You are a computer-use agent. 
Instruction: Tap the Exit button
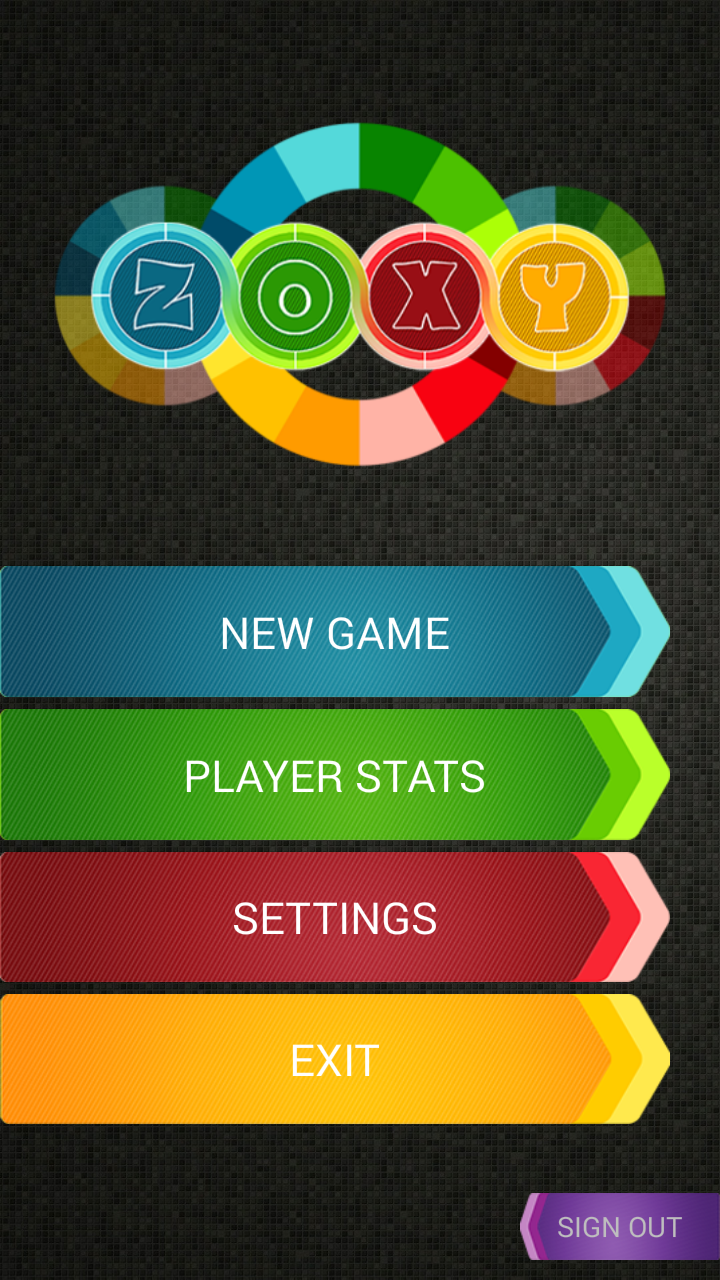pos(334,1060)
